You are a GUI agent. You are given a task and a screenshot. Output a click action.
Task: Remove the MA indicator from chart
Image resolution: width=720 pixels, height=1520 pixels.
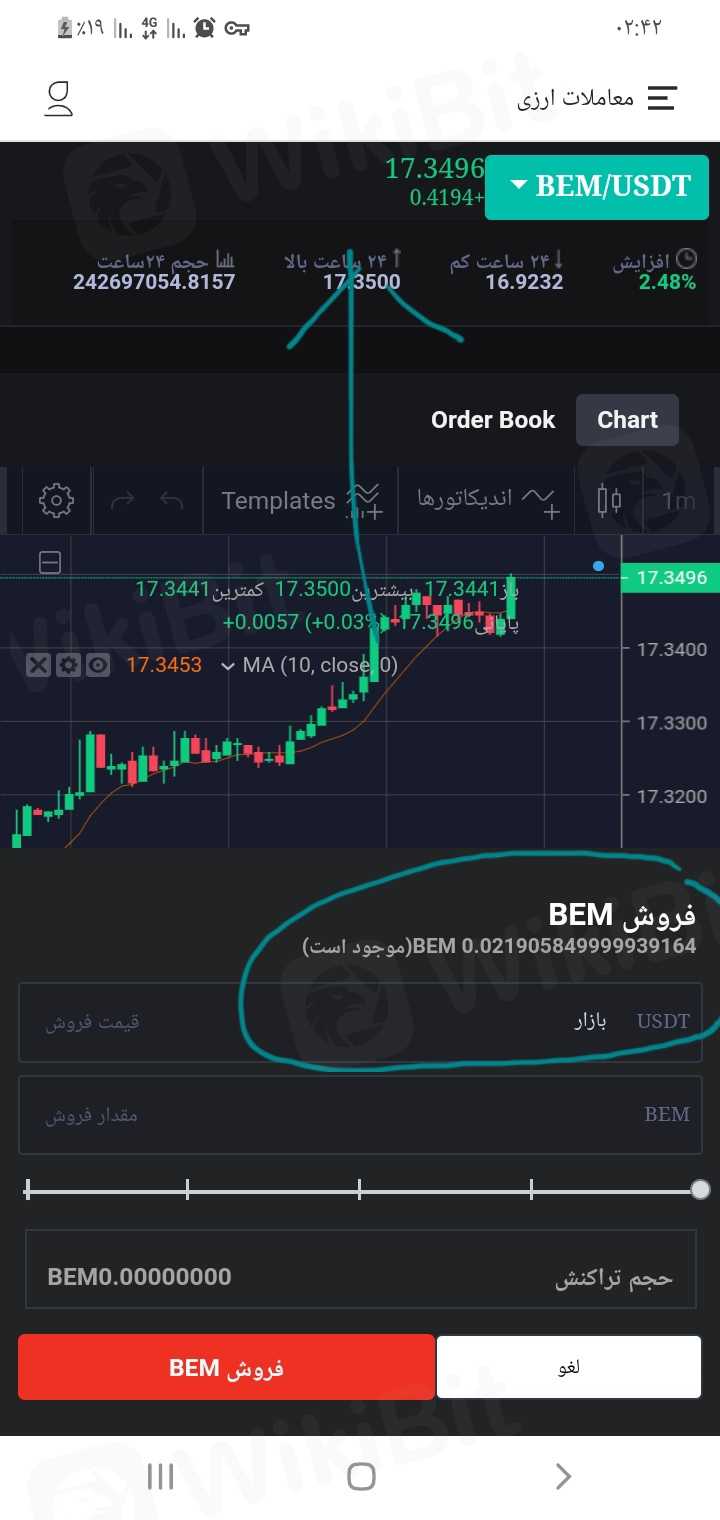point(38,665)
